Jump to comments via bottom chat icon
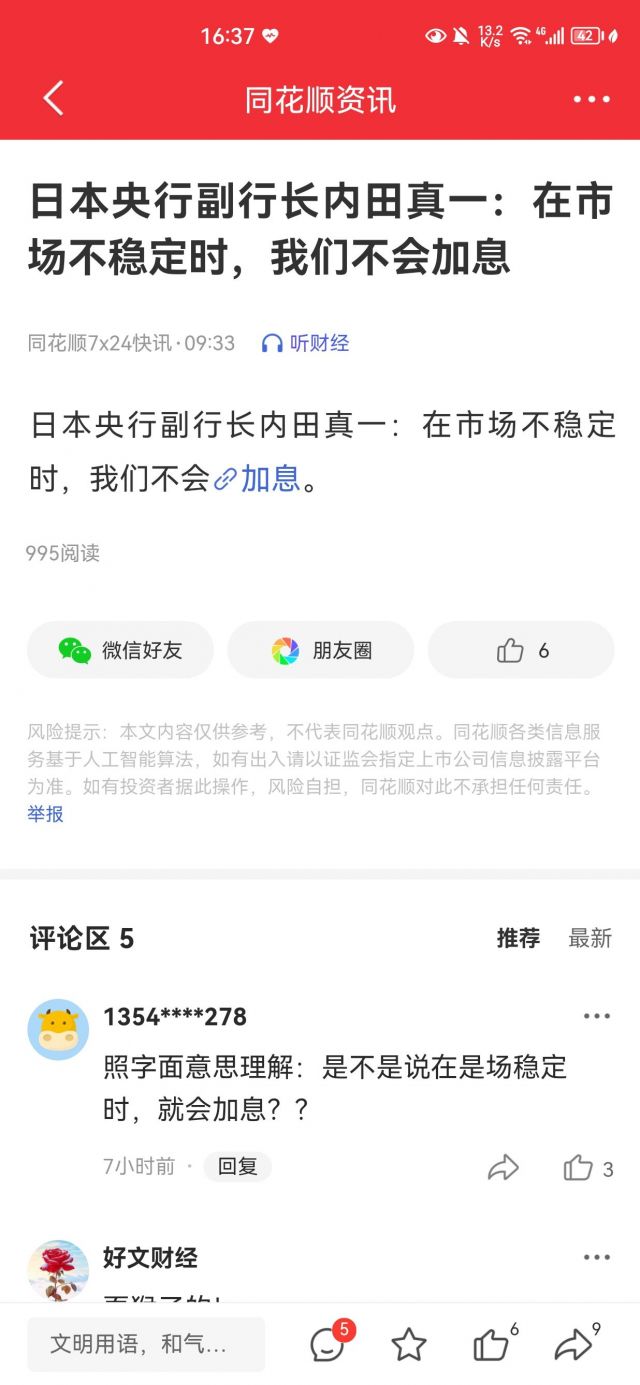This screenshot has width=640, height=1385. point(327,1345)
